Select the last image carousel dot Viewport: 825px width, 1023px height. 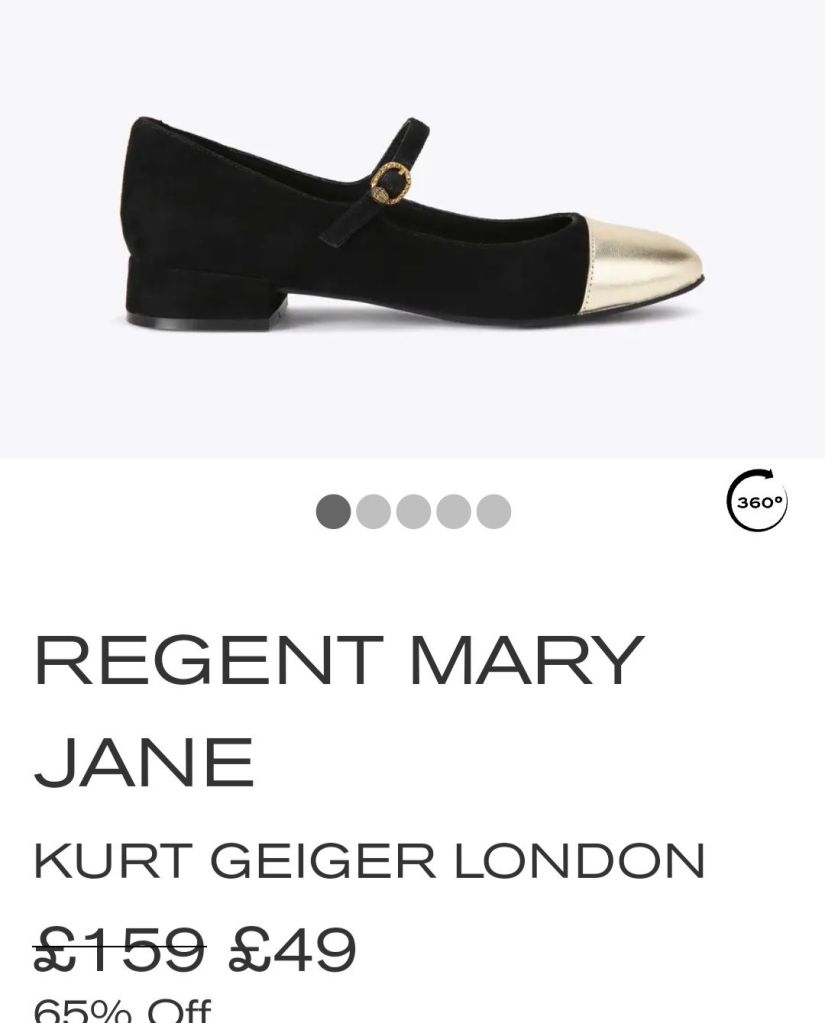493,511
